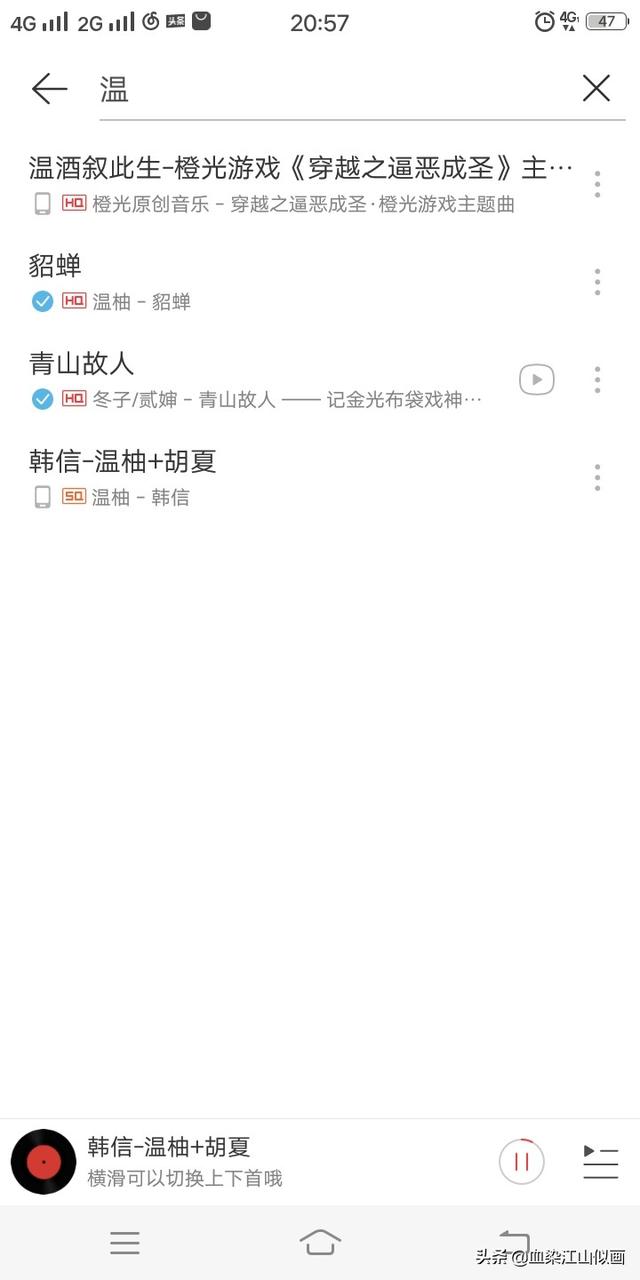The width and height of the screenshot is (640, 1280).
Task: Open the system menu button in navigation bar
Action: (x=125, y=1242)
